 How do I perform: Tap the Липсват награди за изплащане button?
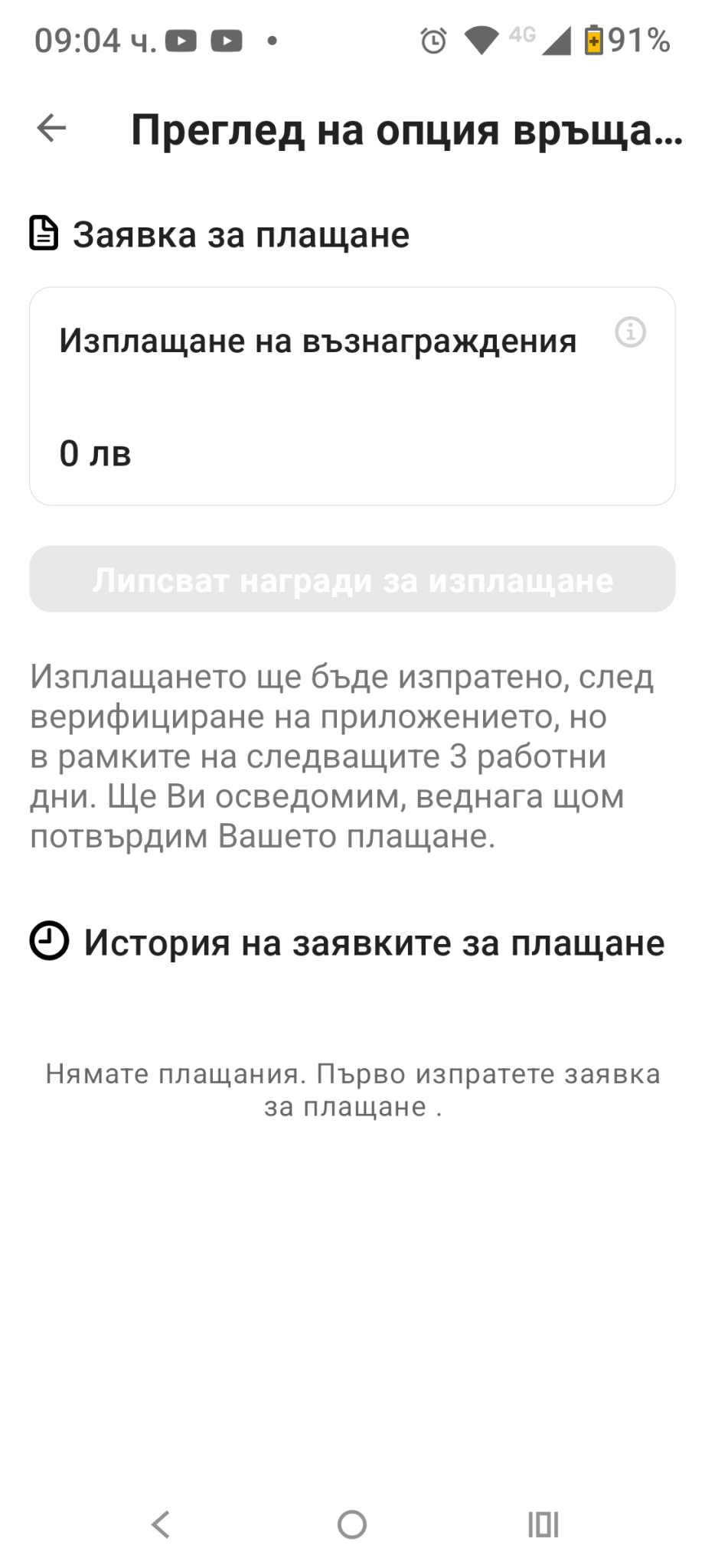[352, 580]
